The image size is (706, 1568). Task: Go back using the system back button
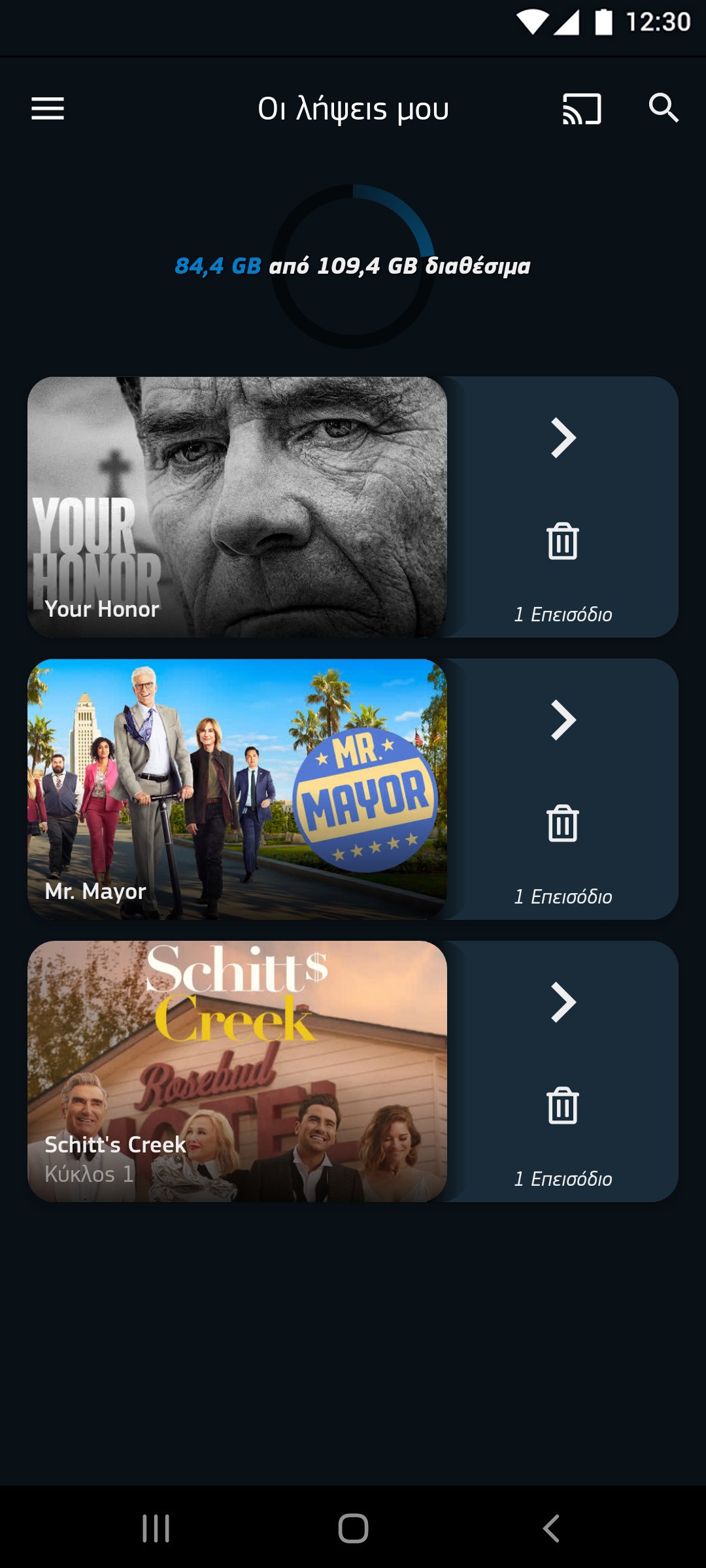click(551, 1529)
